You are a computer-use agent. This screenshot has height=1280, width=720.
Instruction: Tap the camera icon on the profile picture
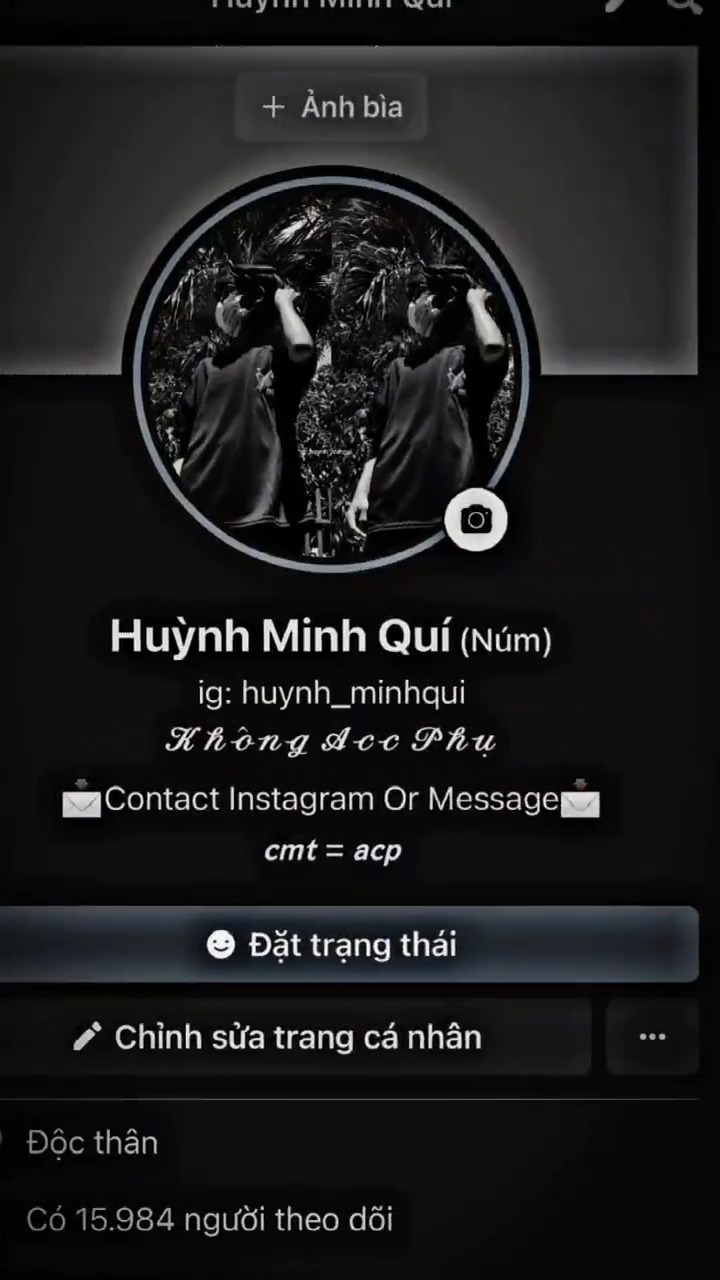coord(476,519)
